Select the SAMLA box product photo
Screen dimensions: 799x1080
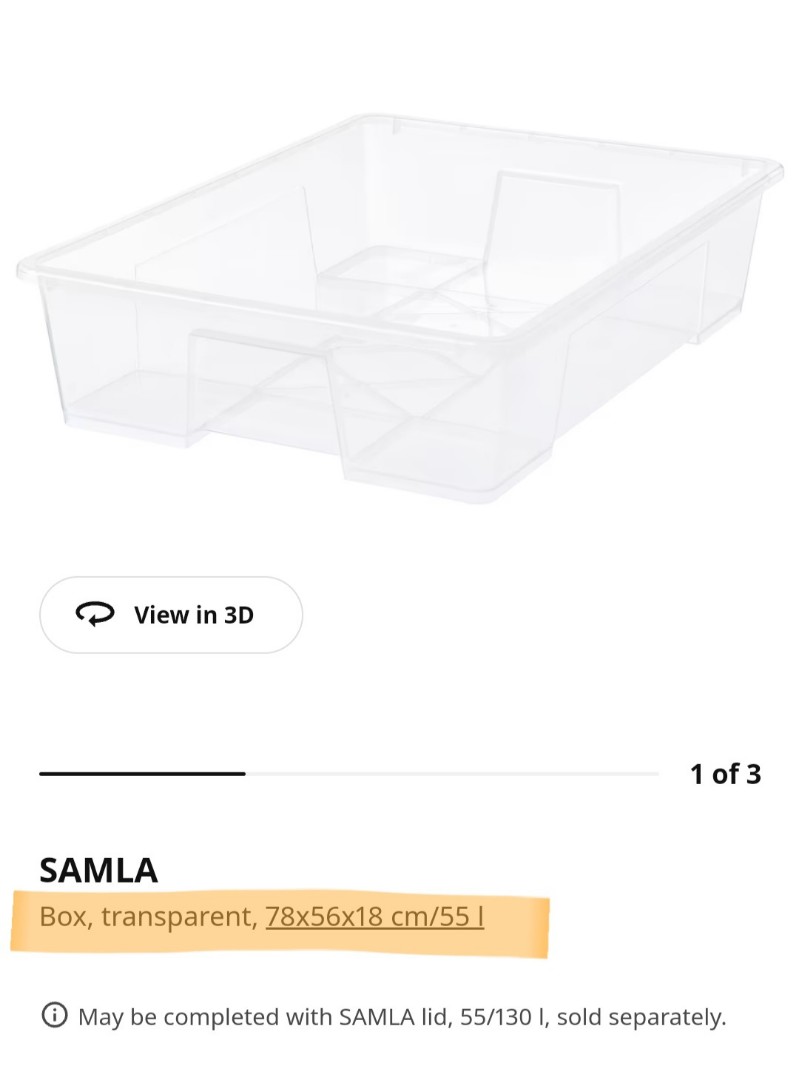[400, 300]
